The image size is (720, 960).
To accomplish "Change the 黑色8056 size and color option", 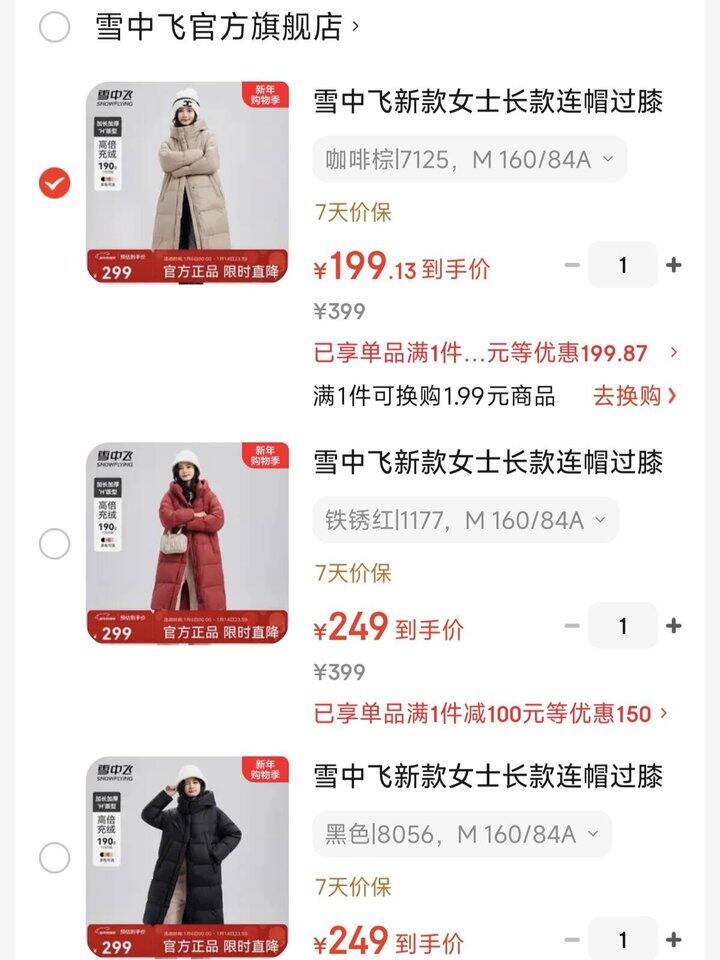I will tap(462, 834).
